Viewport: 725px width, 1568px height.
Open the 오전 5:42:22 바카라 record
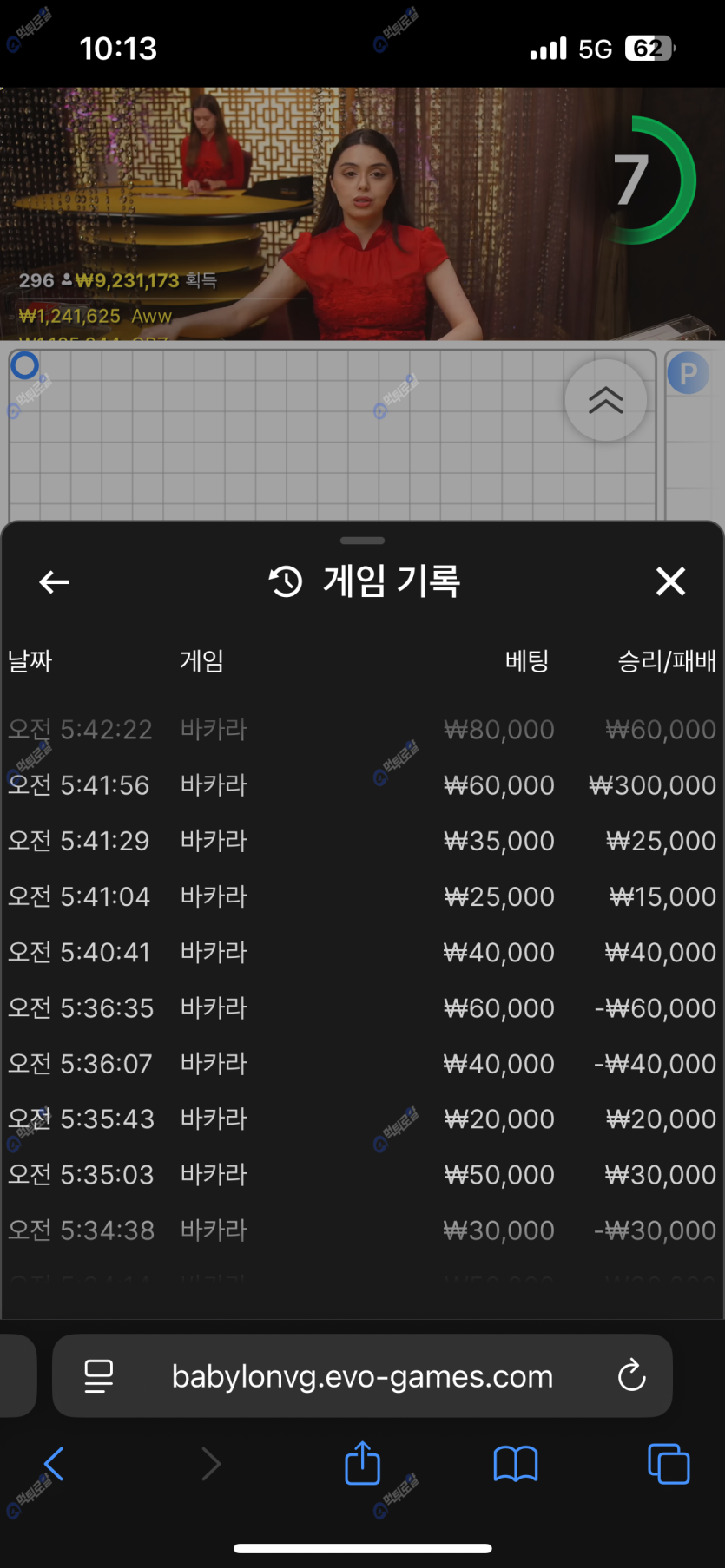click(362, 730)
